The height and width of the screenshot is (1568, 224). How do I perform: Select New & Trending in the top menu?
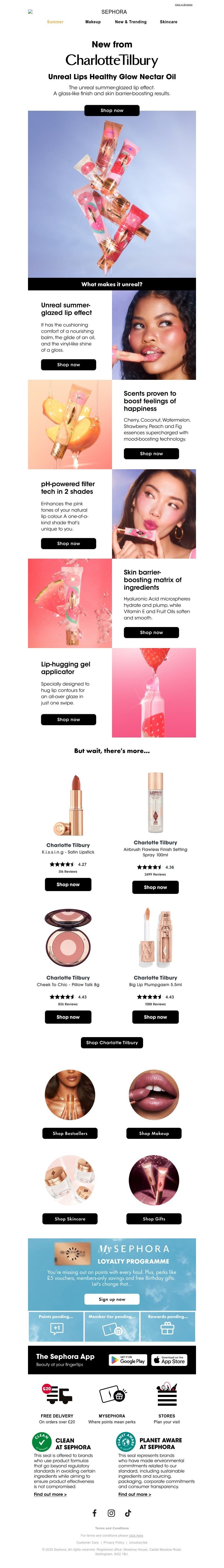click(130, 22)
